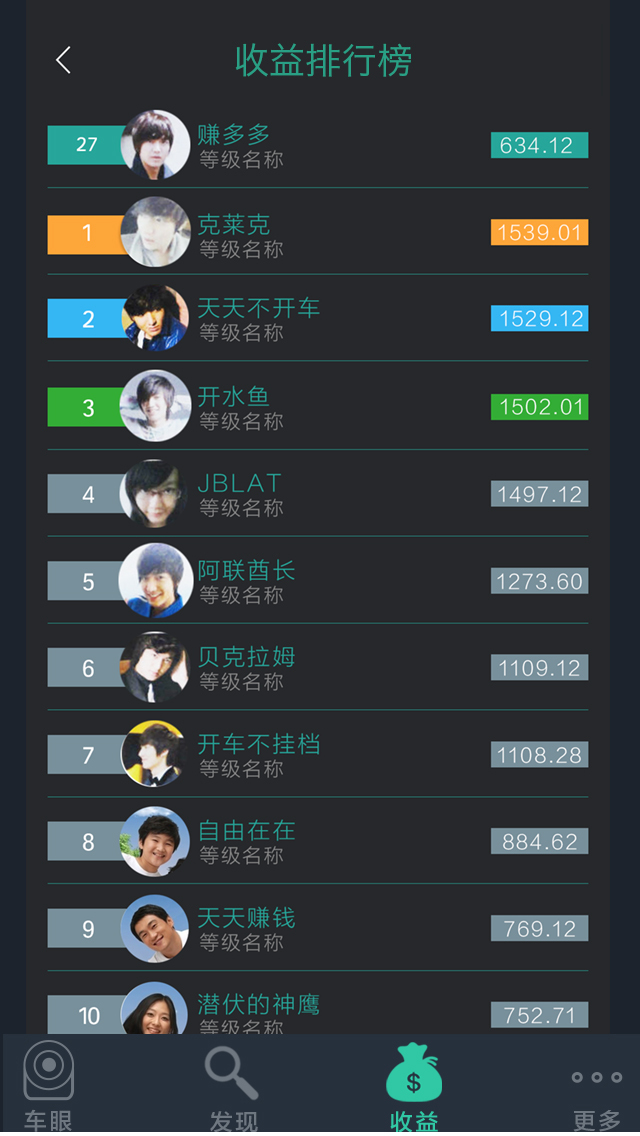Open 赚多多's ranking row

(x=317, y=145)
